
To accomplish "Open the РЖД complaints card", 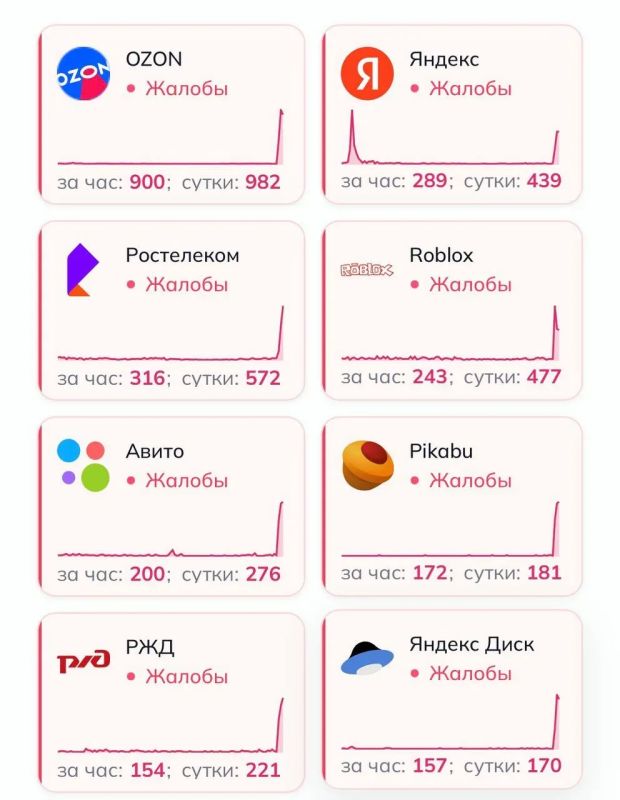I will (x=171, y=702).
